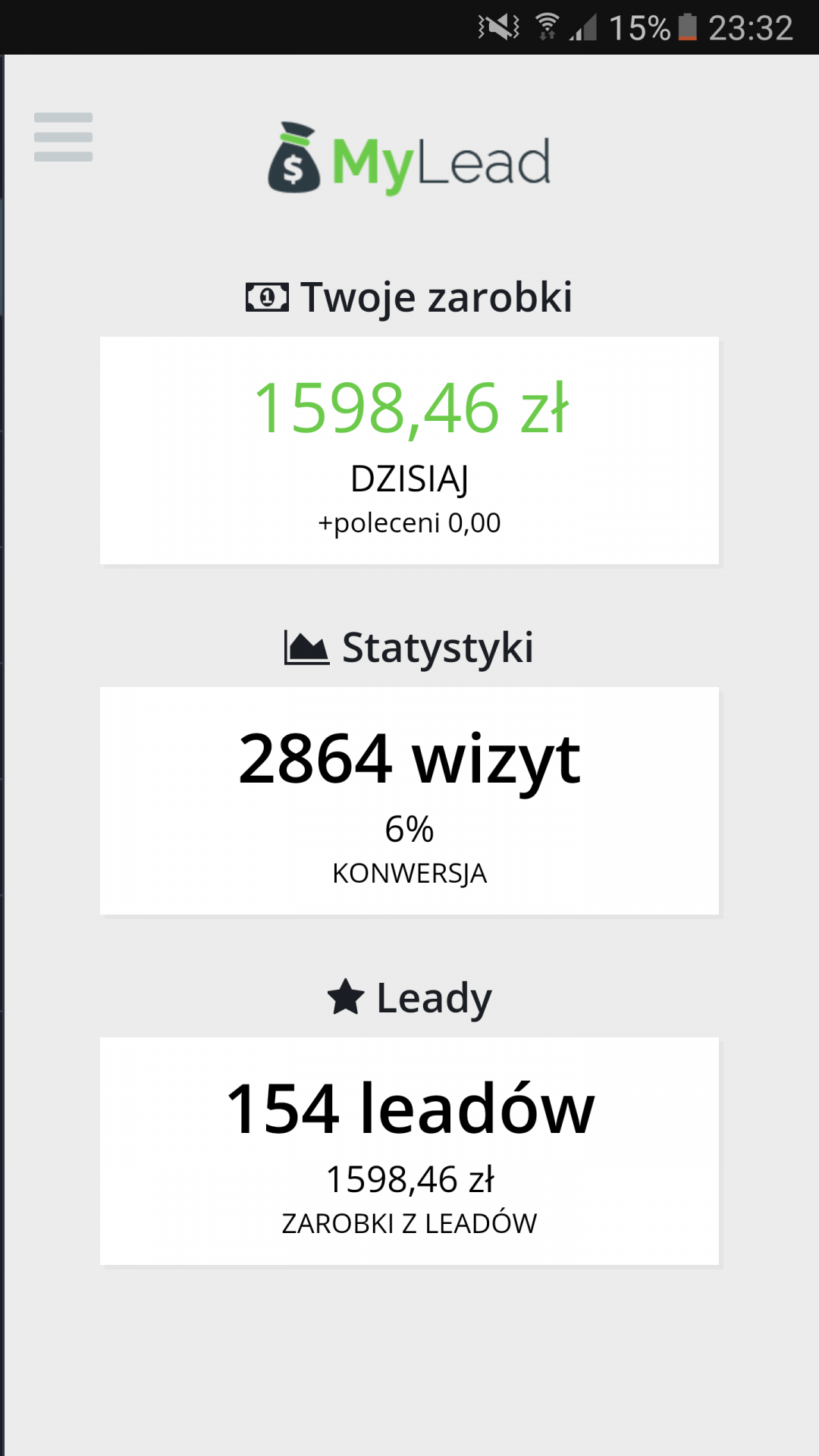Open the Statystyki 2864 wizyt card

click(x=409, y=801)
